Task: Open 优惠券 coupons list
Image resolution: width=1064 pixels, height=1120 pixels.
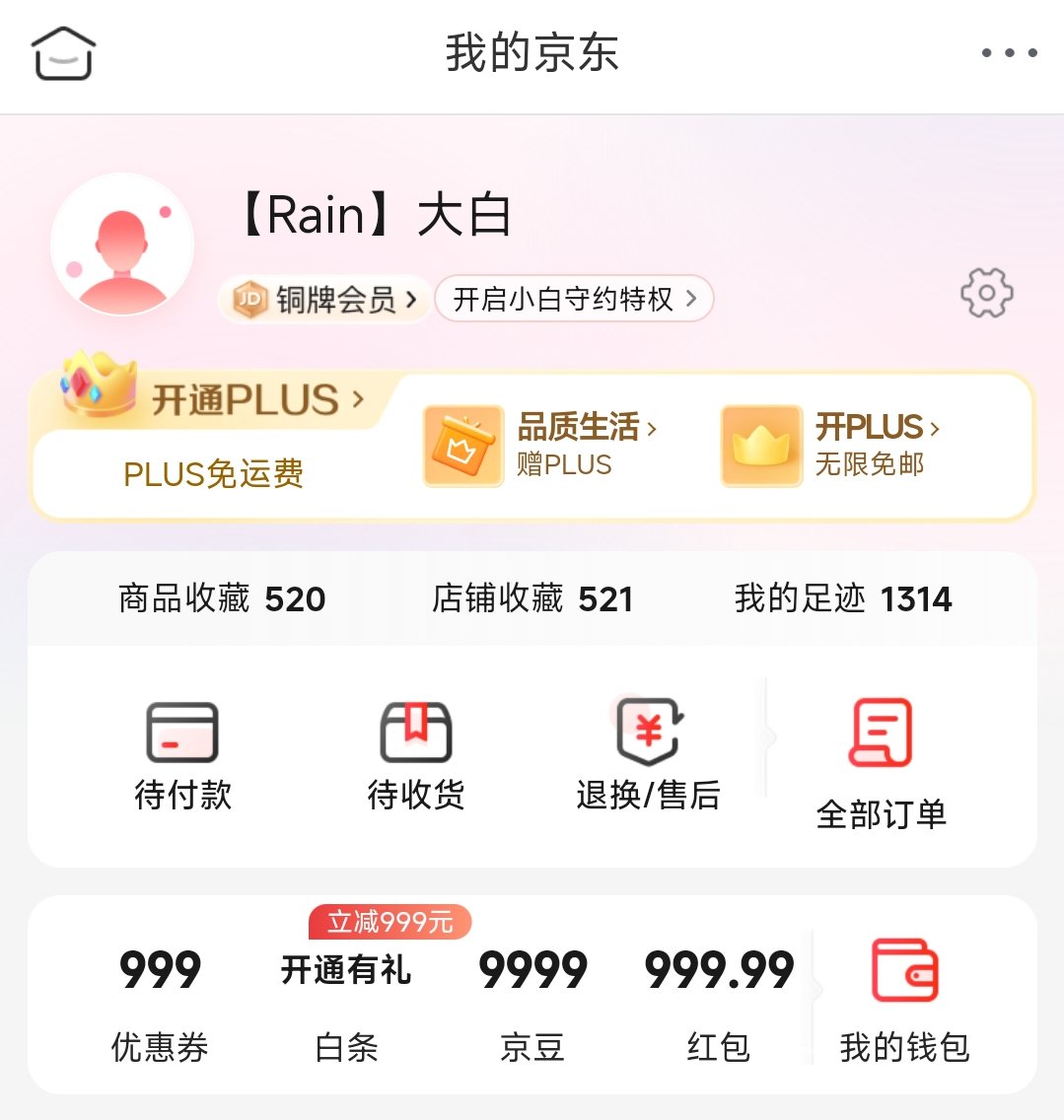Action: point(161,995)
